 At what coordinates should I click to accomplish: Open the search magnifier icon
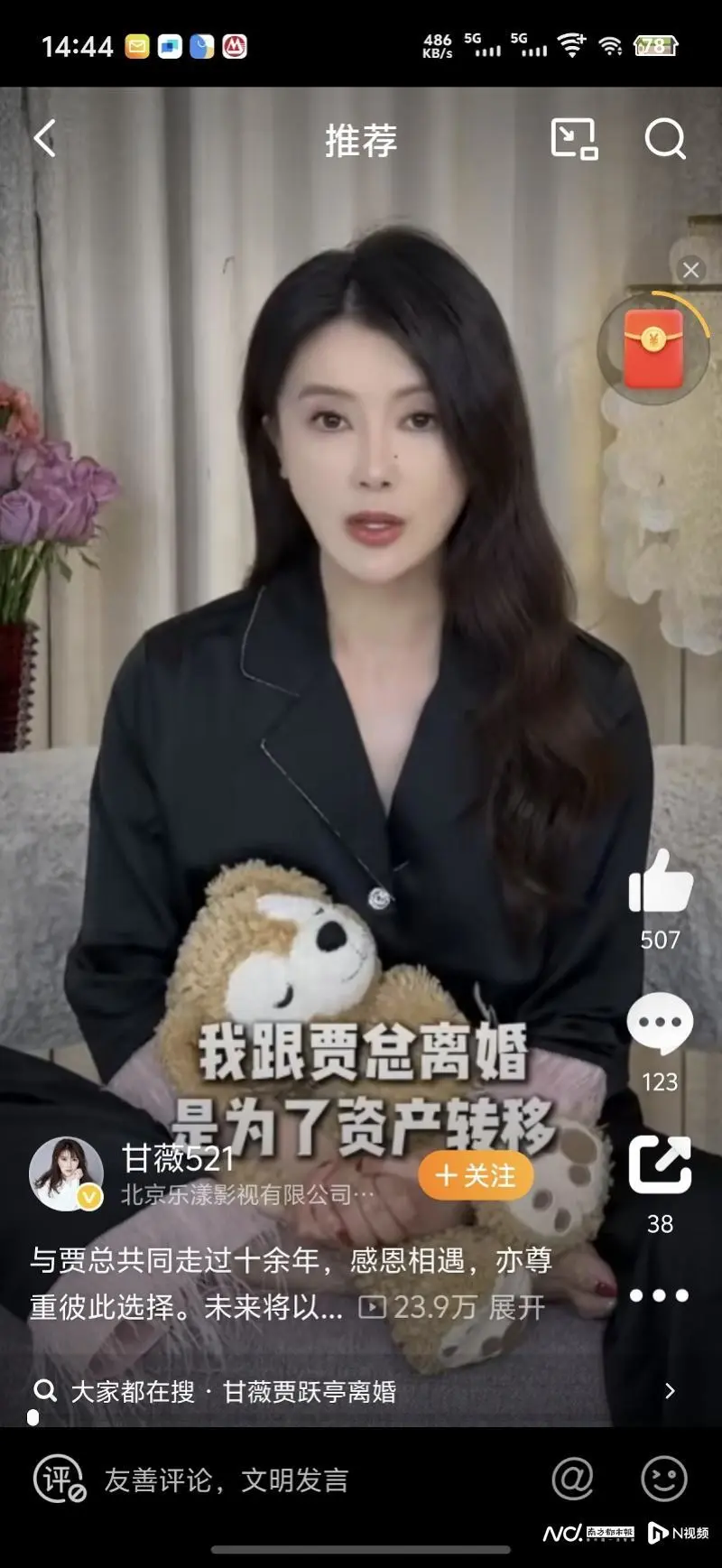pos(665,139)
